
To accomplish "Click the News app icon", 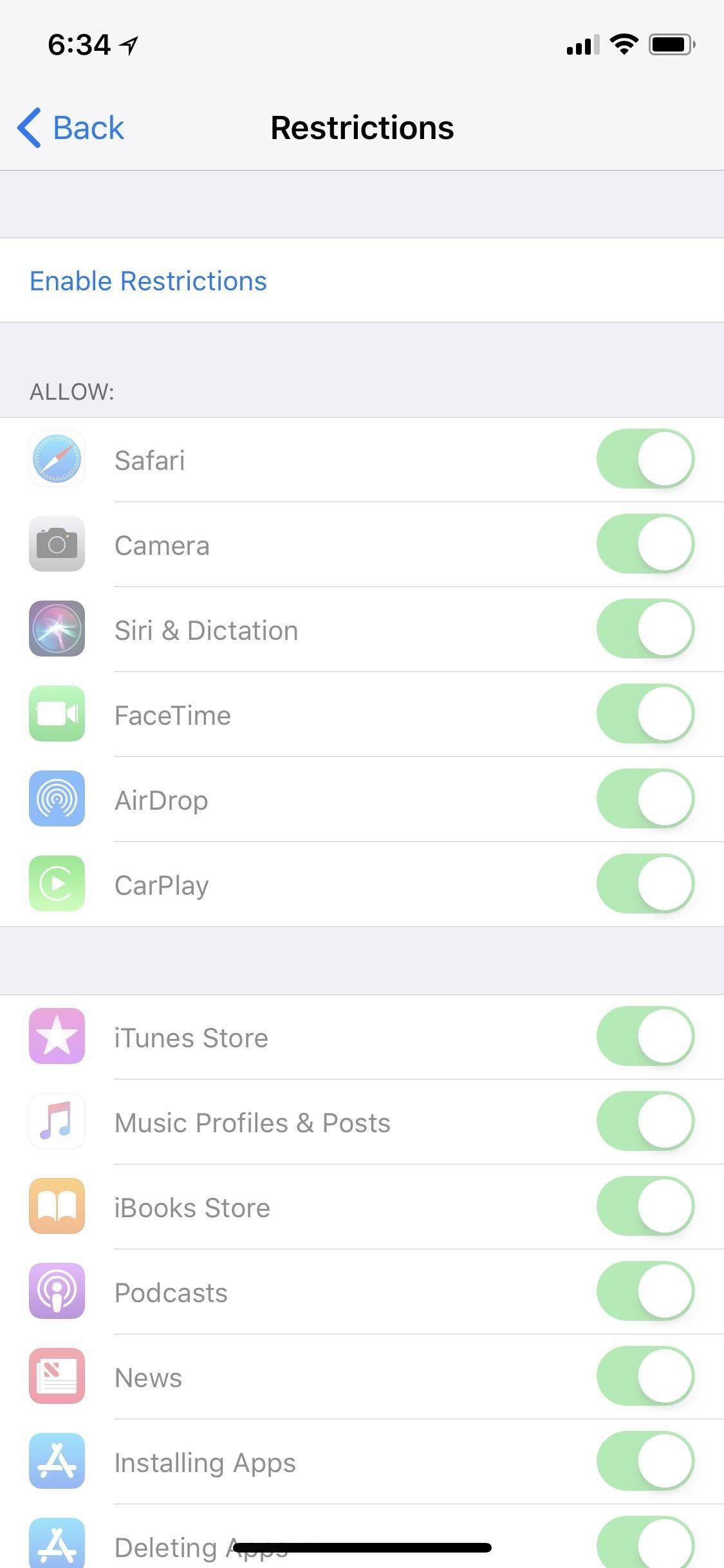I will click(x=57, y=1376).
